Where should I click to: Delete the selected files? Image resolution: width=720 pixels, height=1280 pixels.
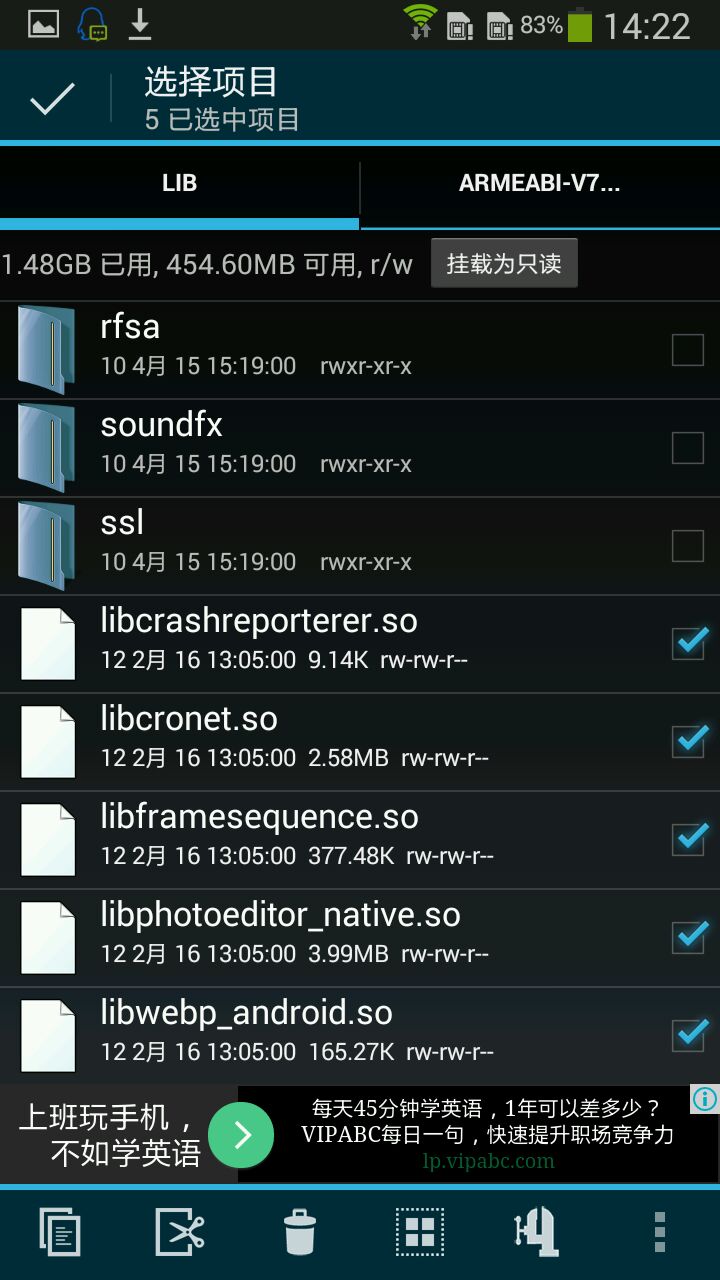point(300,1231)
